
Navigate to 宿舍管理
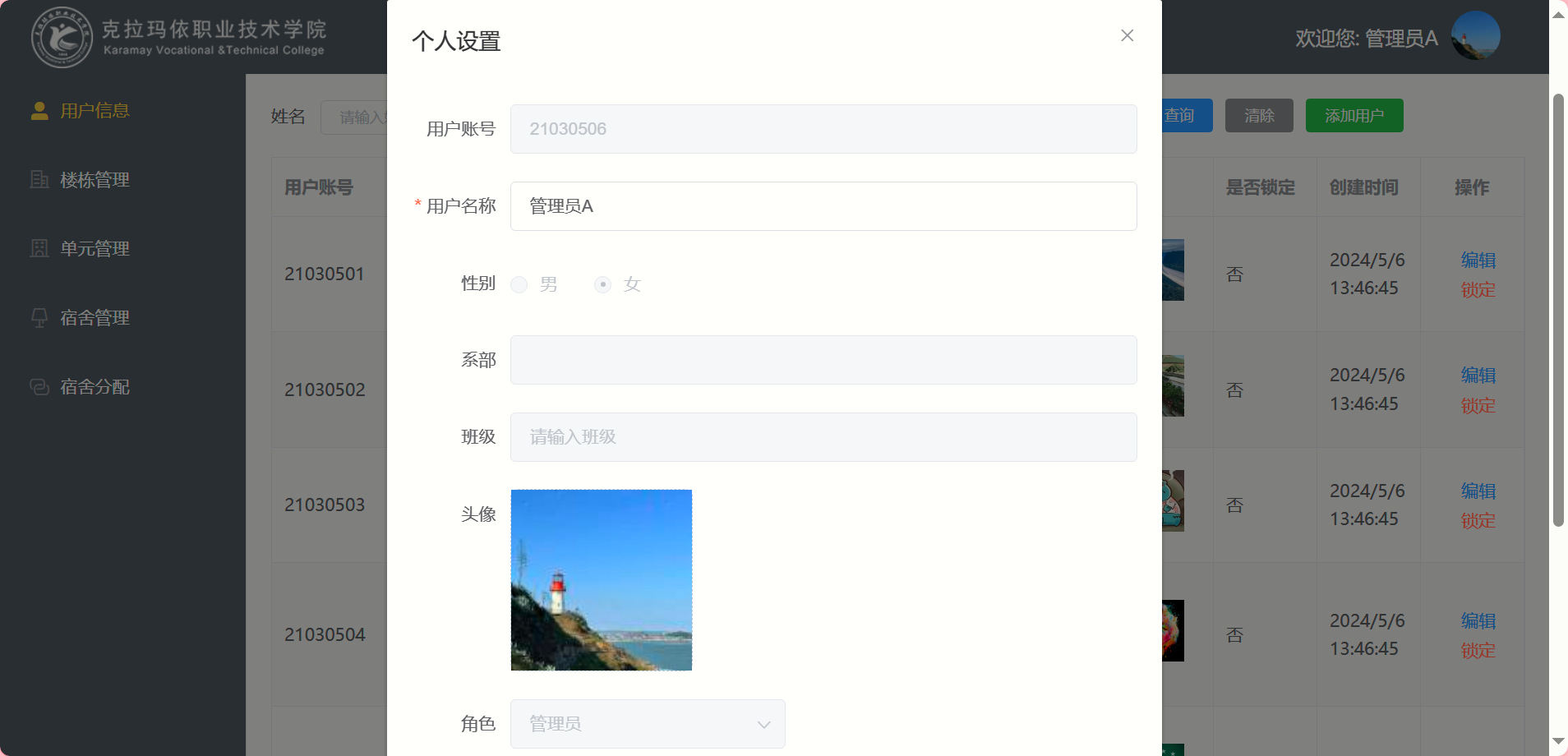tap(95, 318)
